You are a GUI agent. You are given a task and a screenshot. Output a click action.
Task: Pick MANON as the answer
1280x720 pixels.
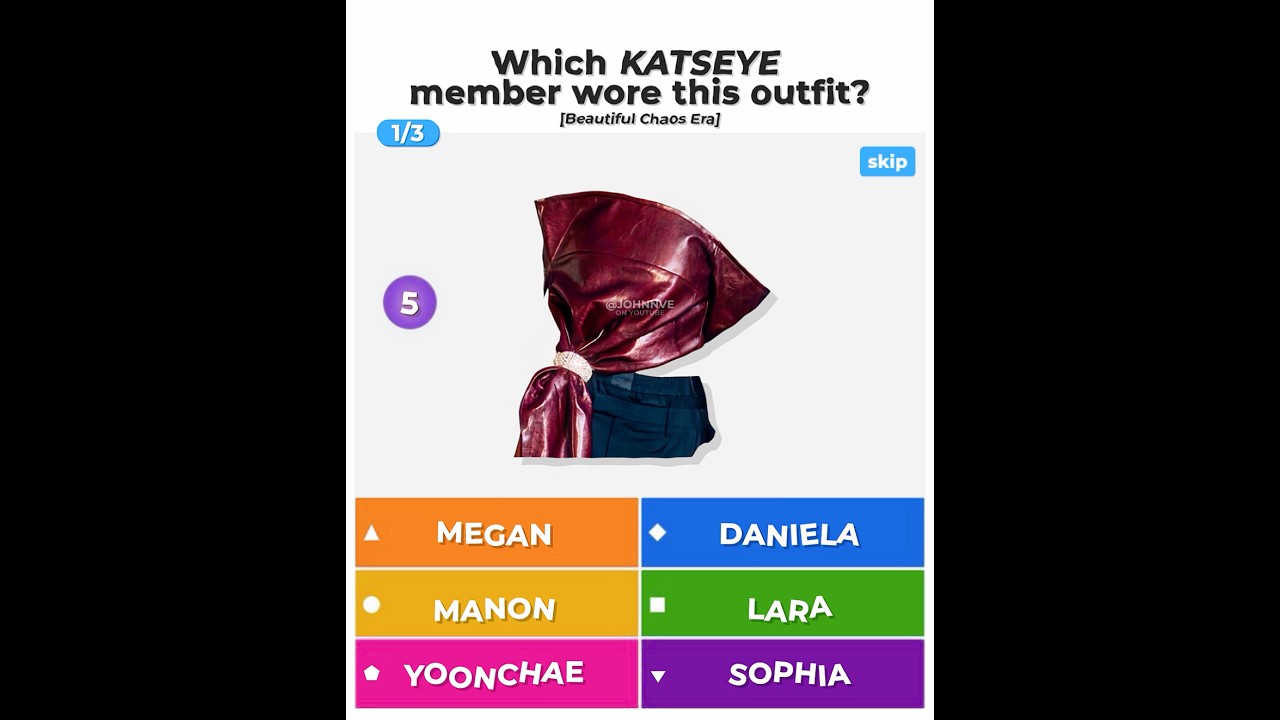pyautogui.click(x=496, y=604)
